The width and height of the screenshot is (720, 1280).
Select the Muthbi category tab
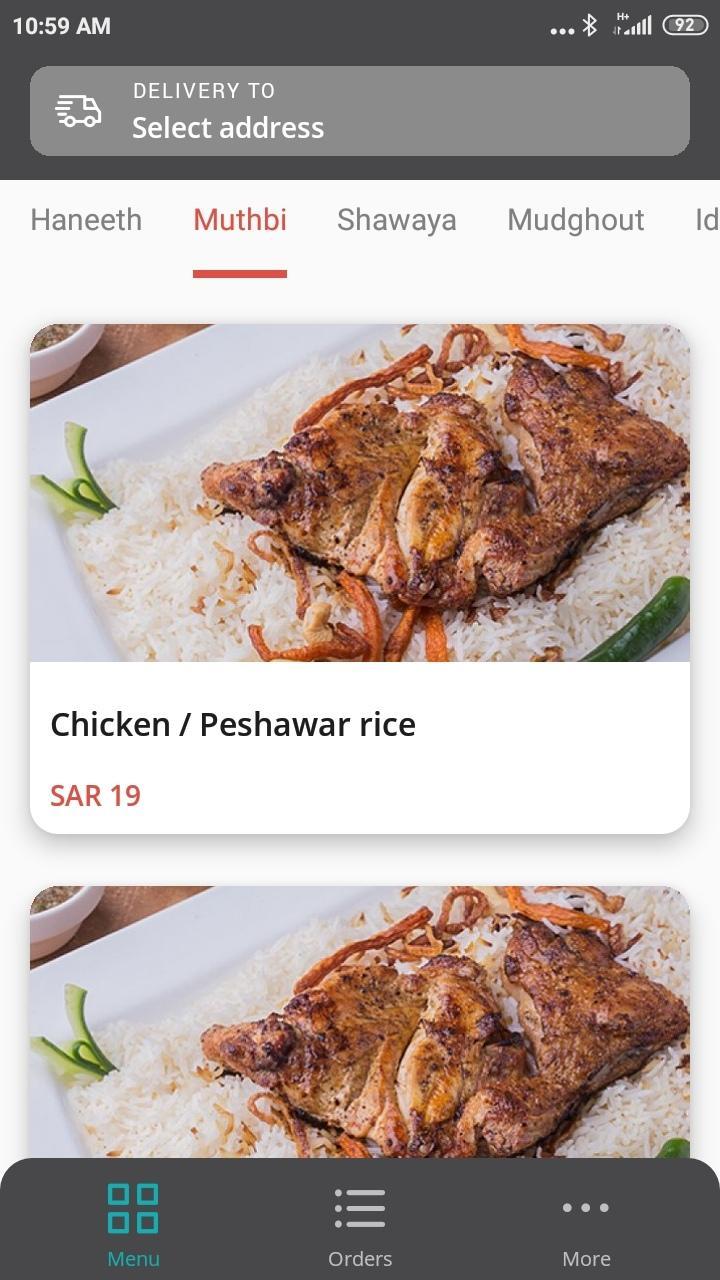coord(240,220)
